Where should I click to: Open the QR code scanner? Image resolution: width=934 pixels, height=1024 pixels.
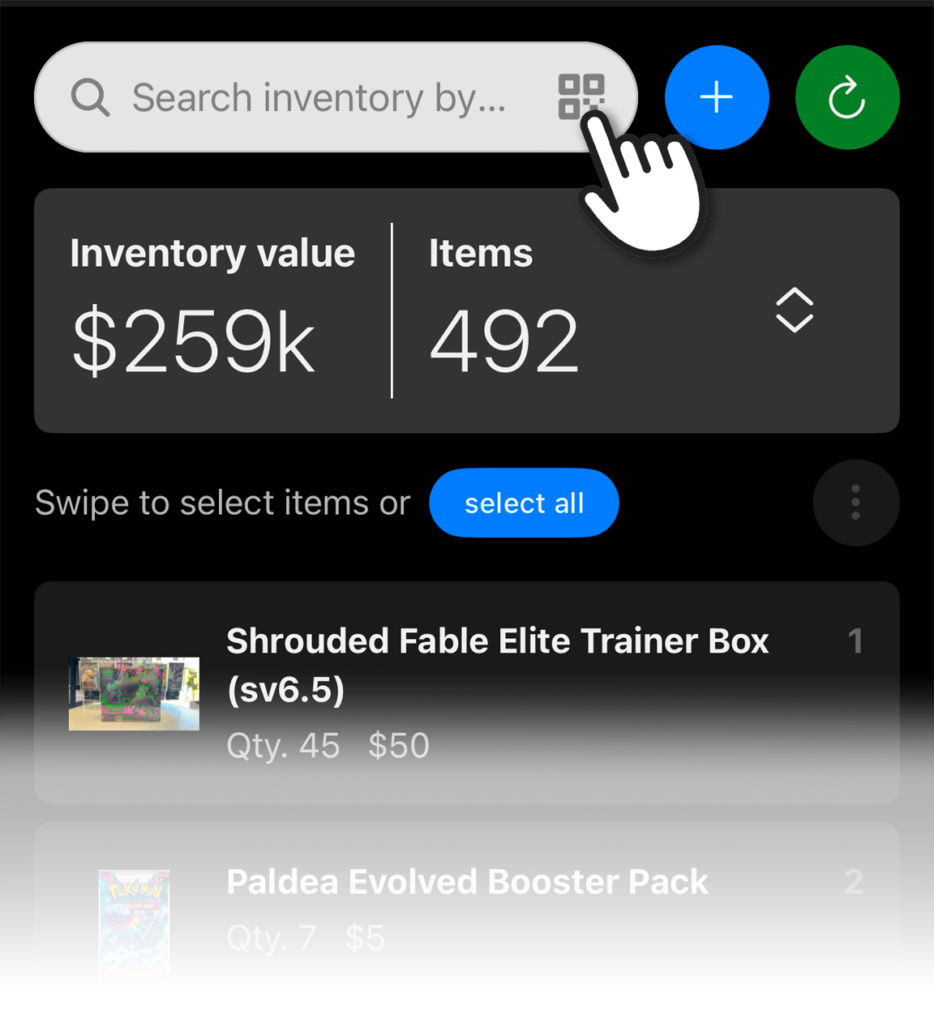click(581, 96)
